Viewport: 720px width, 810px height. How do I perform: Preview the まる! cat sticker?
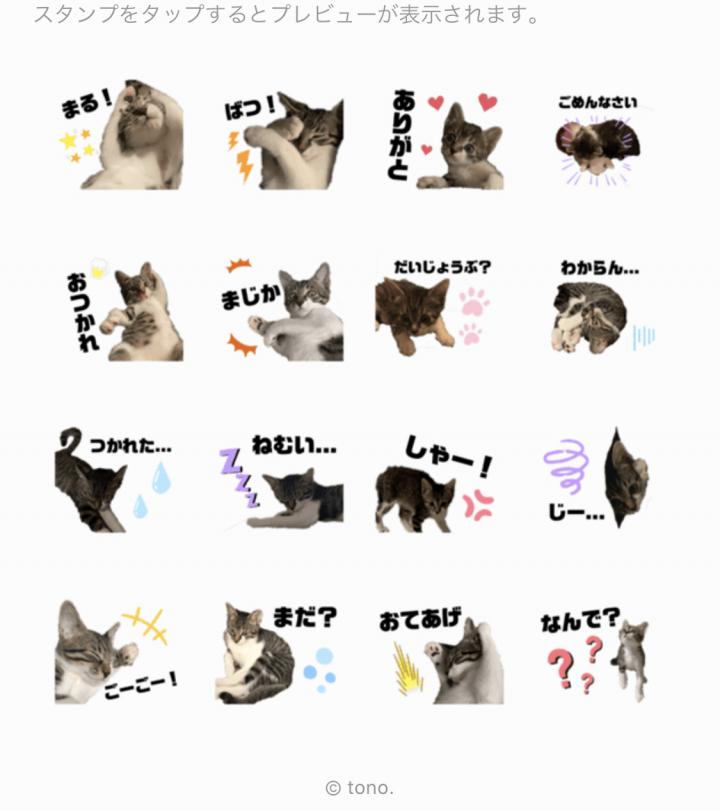(x=120, y=136)
